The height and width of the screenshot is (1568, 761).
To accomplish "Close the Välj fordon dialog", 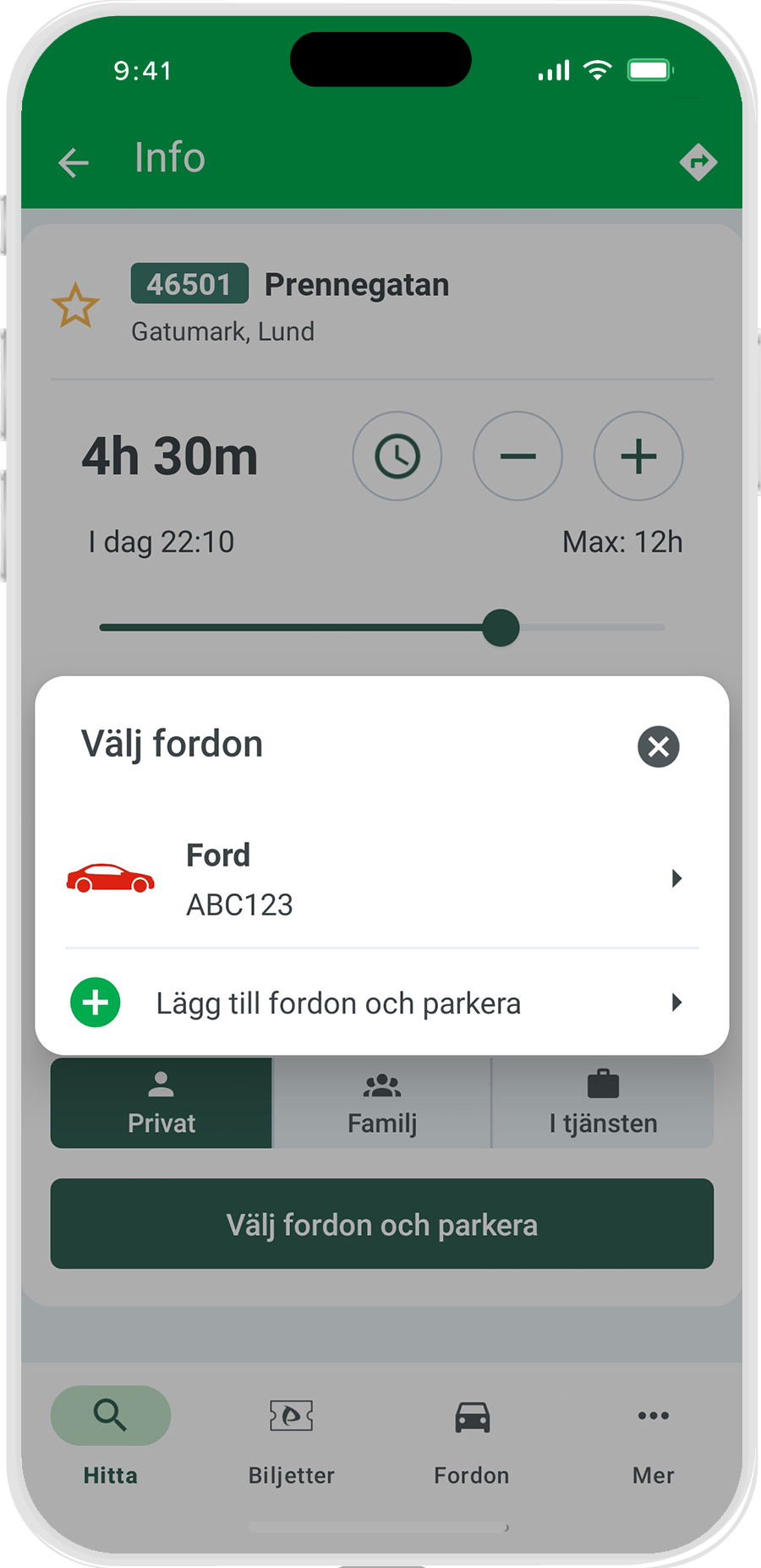I will point(658,746).
